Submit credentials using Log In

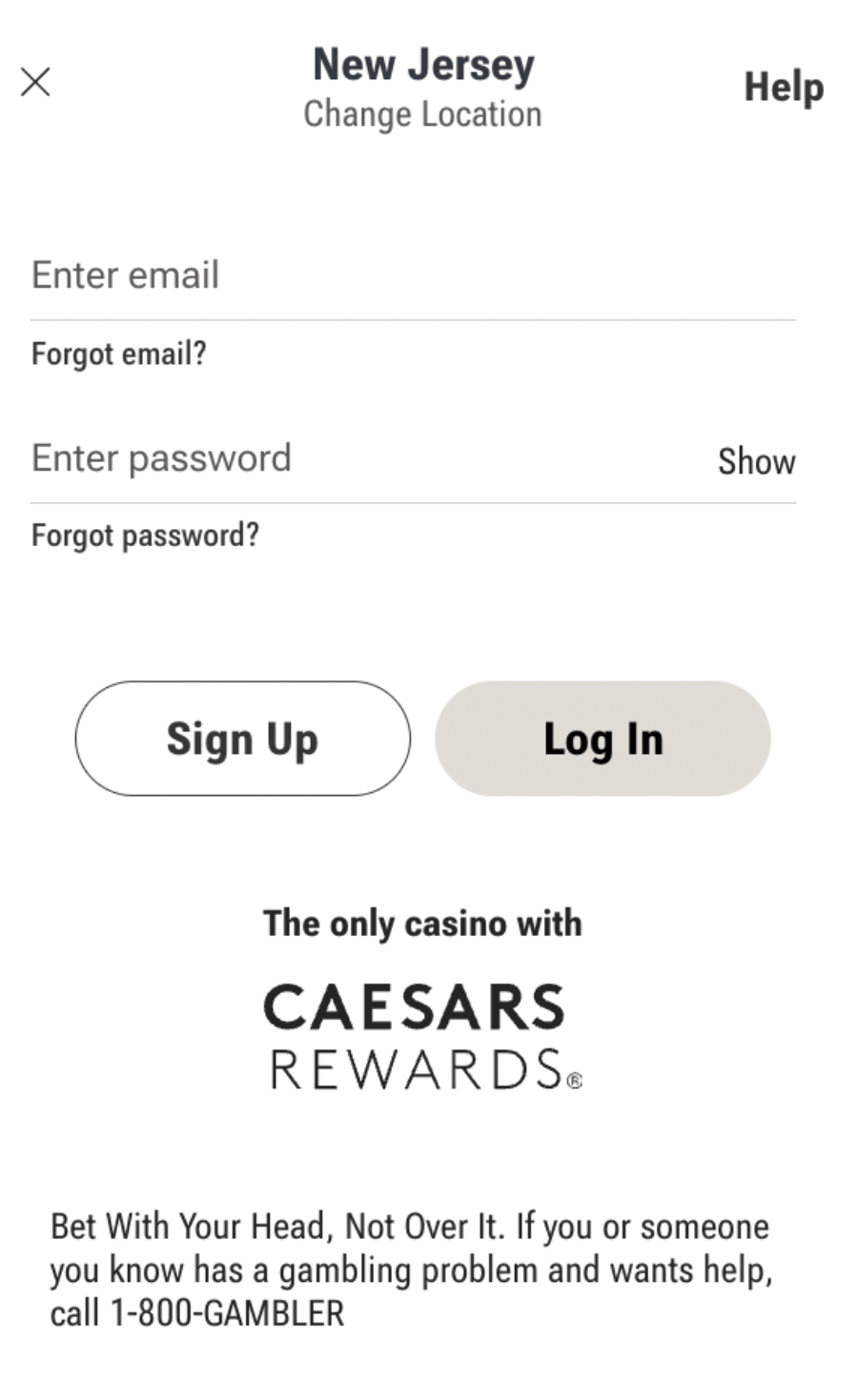[x=603, y=739]
